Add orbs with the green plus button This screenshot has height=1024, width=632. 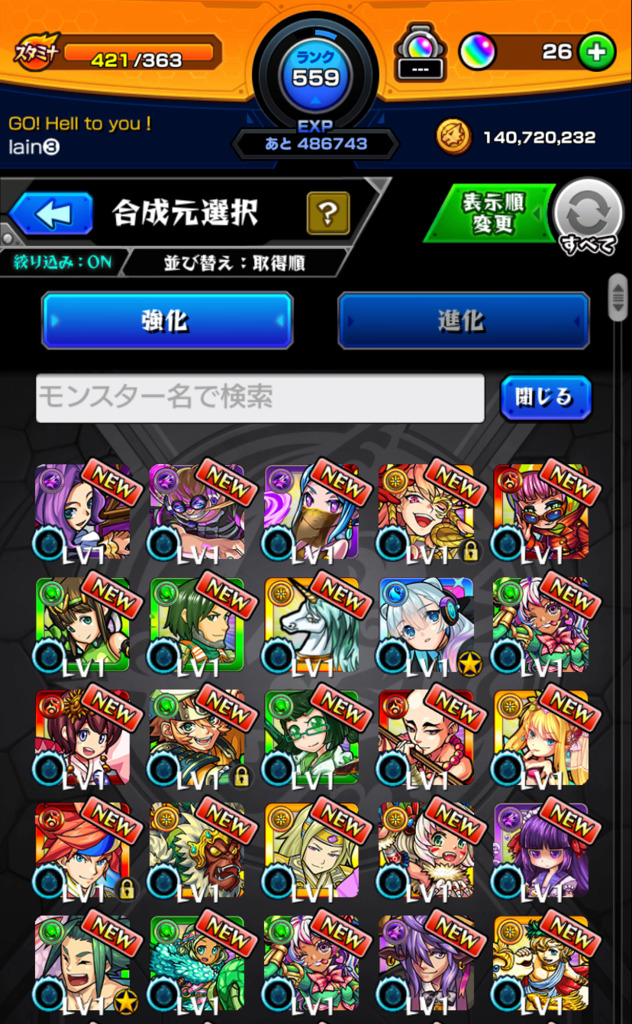point(596,52)
